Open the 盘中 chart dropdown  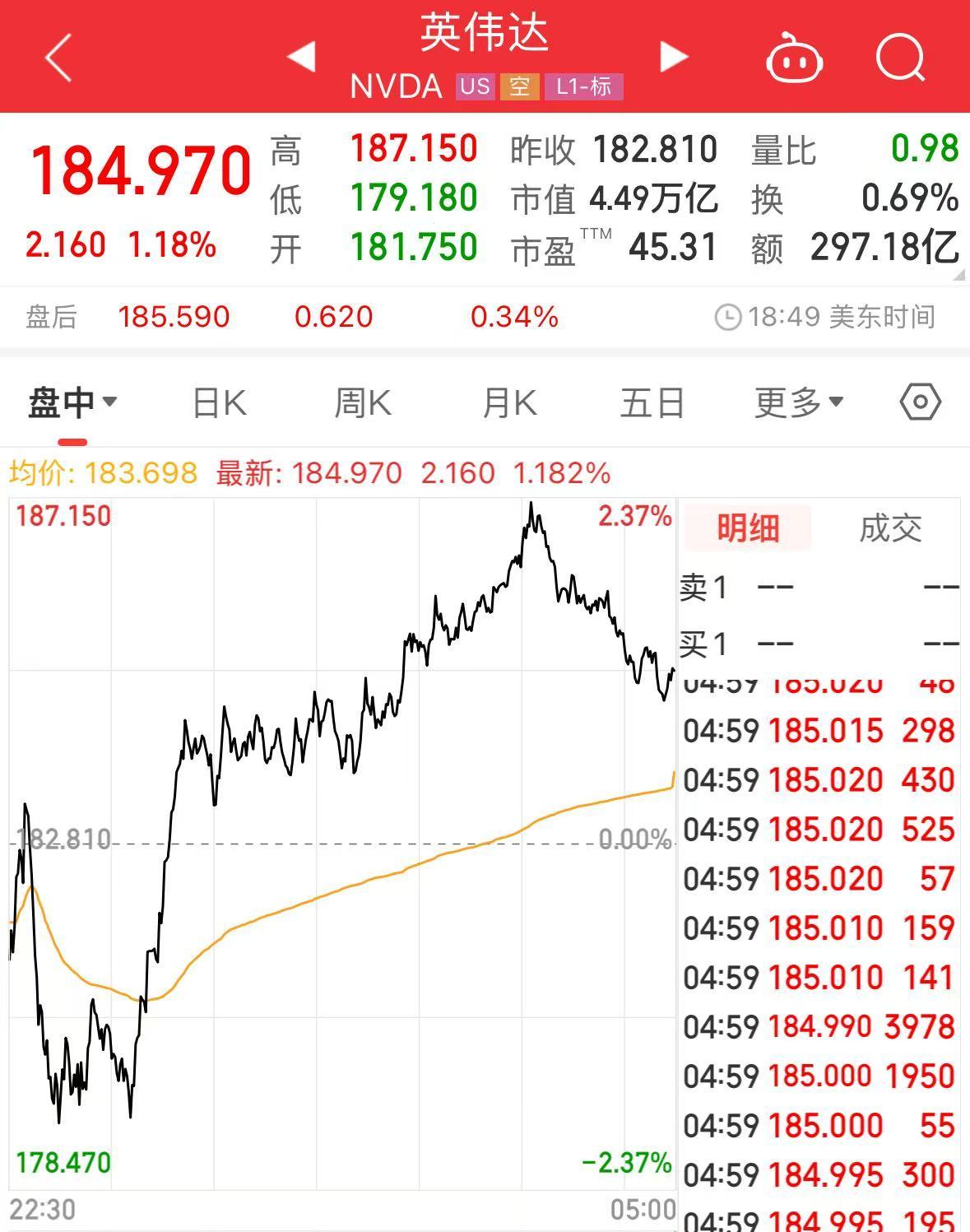pos(72,403)
